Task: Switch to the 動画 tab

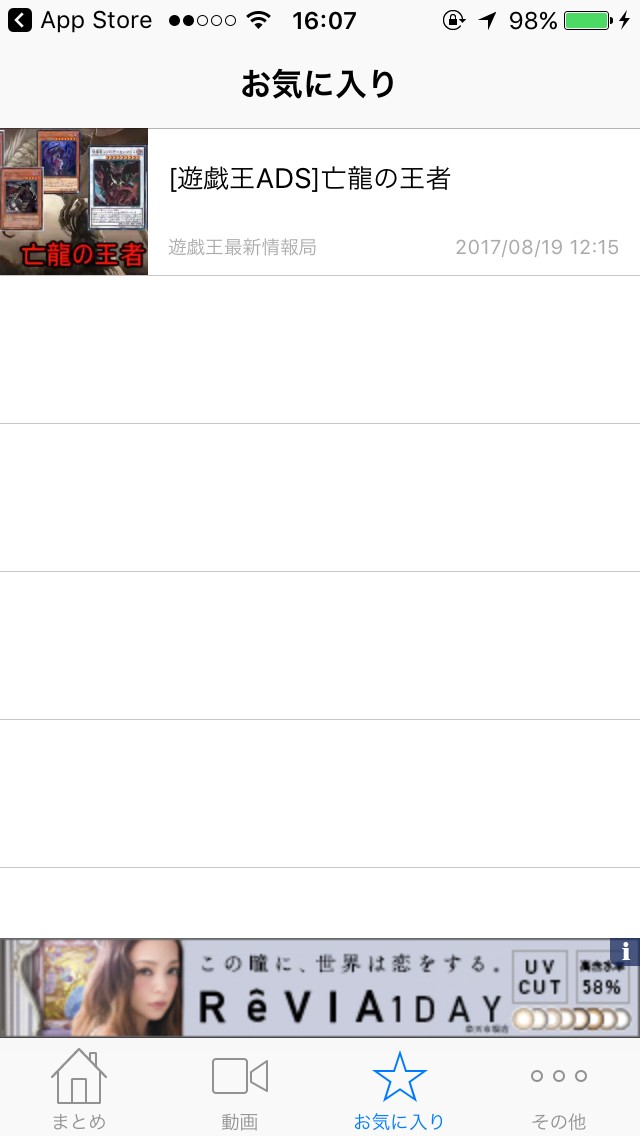Action: pos(240,1089)
